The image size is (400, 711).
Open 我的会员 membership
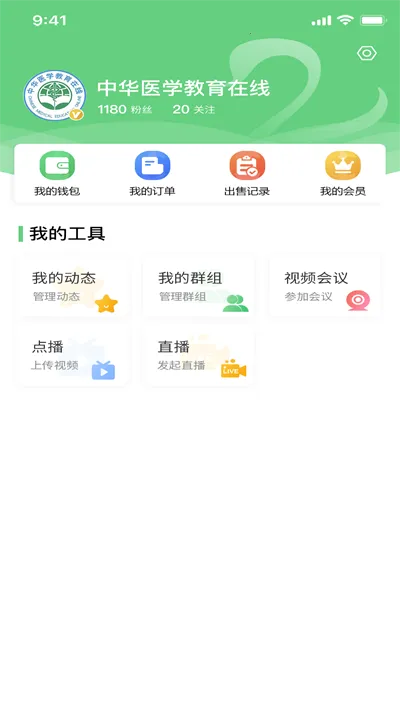pyautogui.click(x=343, y=174)
